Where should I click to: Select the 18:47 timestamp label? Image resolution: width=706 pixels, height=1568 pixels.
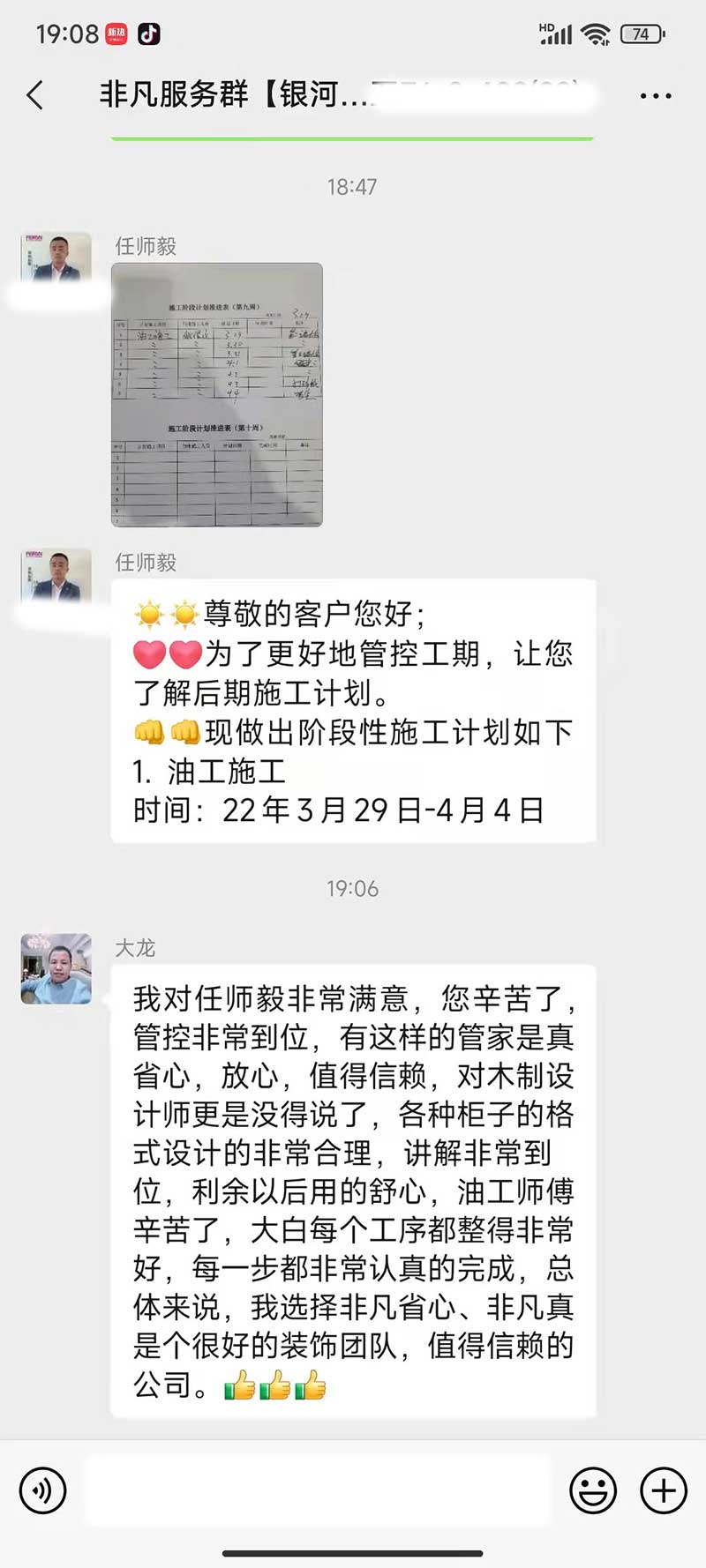pyautogui.click(x=353, y=187)
